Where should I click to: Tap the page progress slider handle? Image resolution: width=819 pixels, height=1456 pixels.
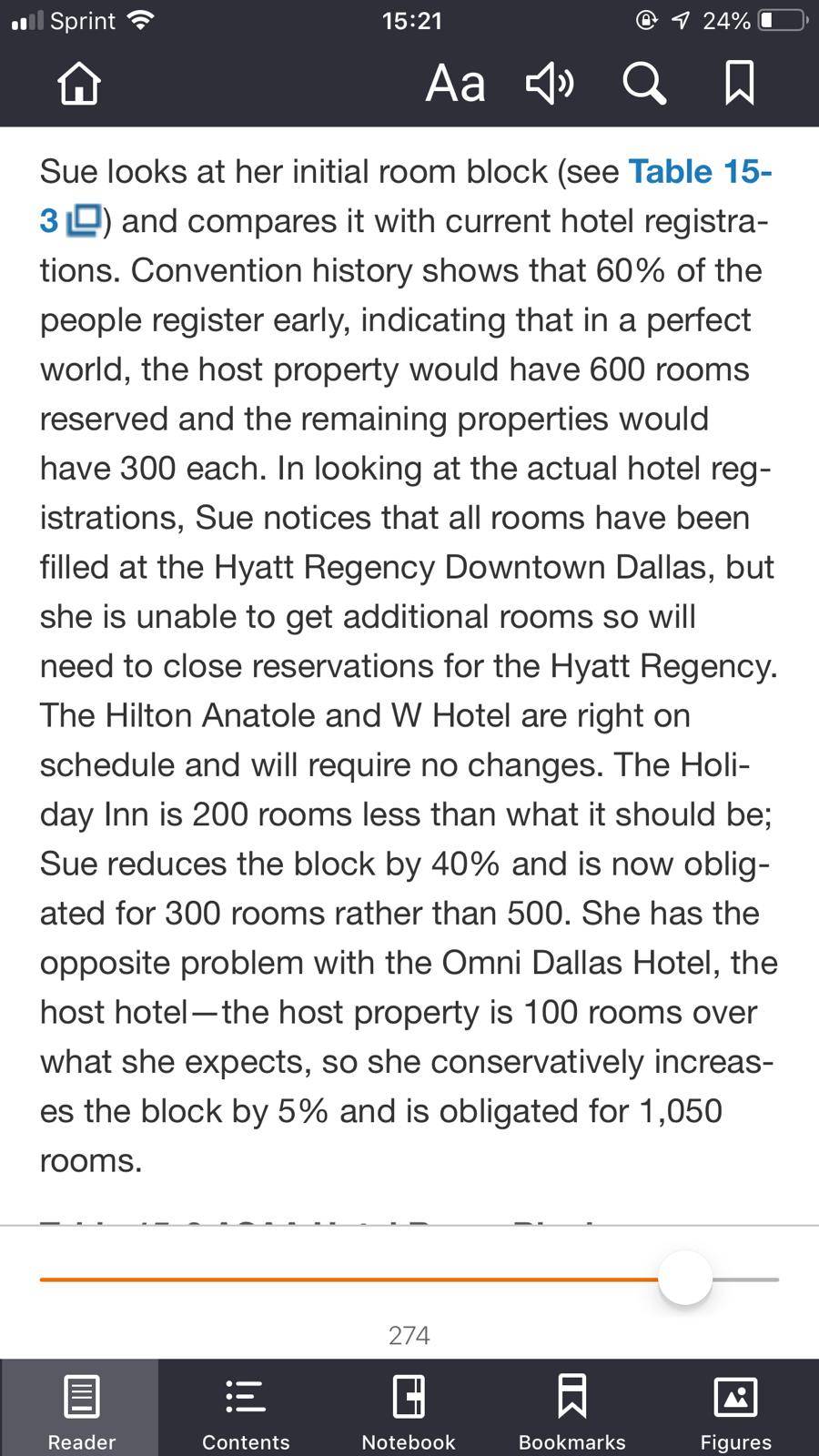685,1279
